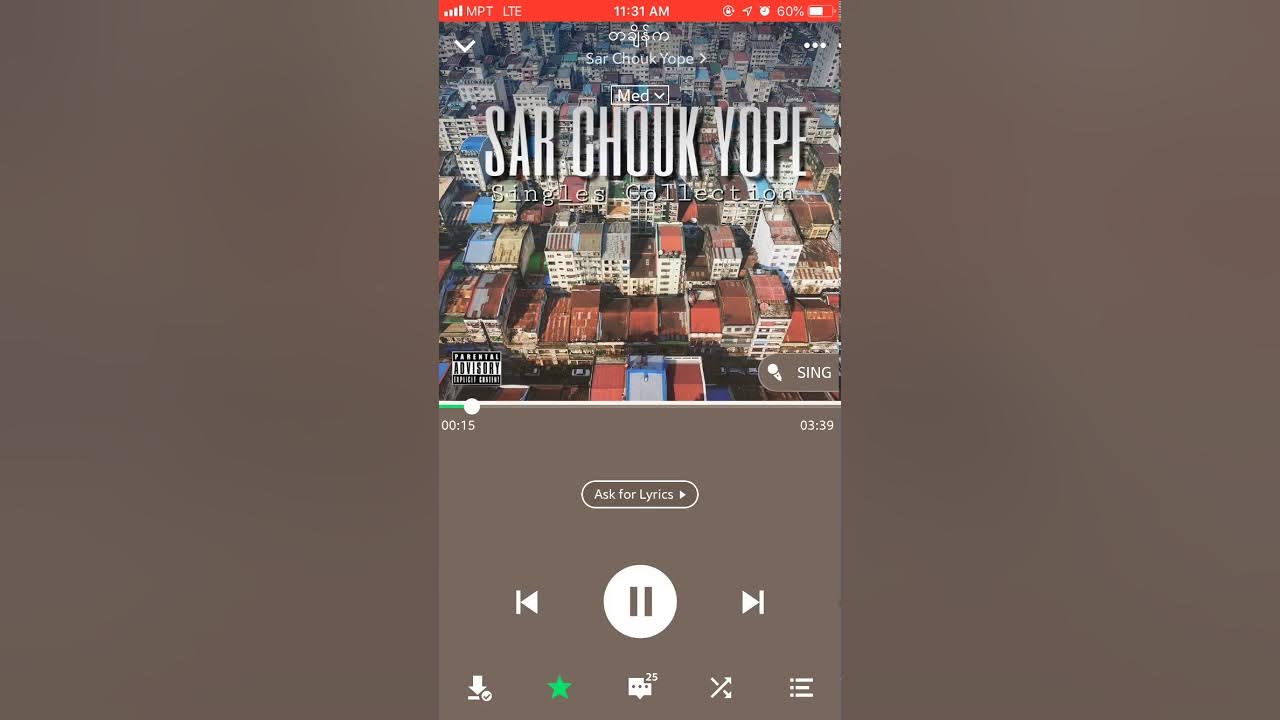Open the 25 comments
The height and width of the screenshot is (720, 1280).
coord(640,688)
